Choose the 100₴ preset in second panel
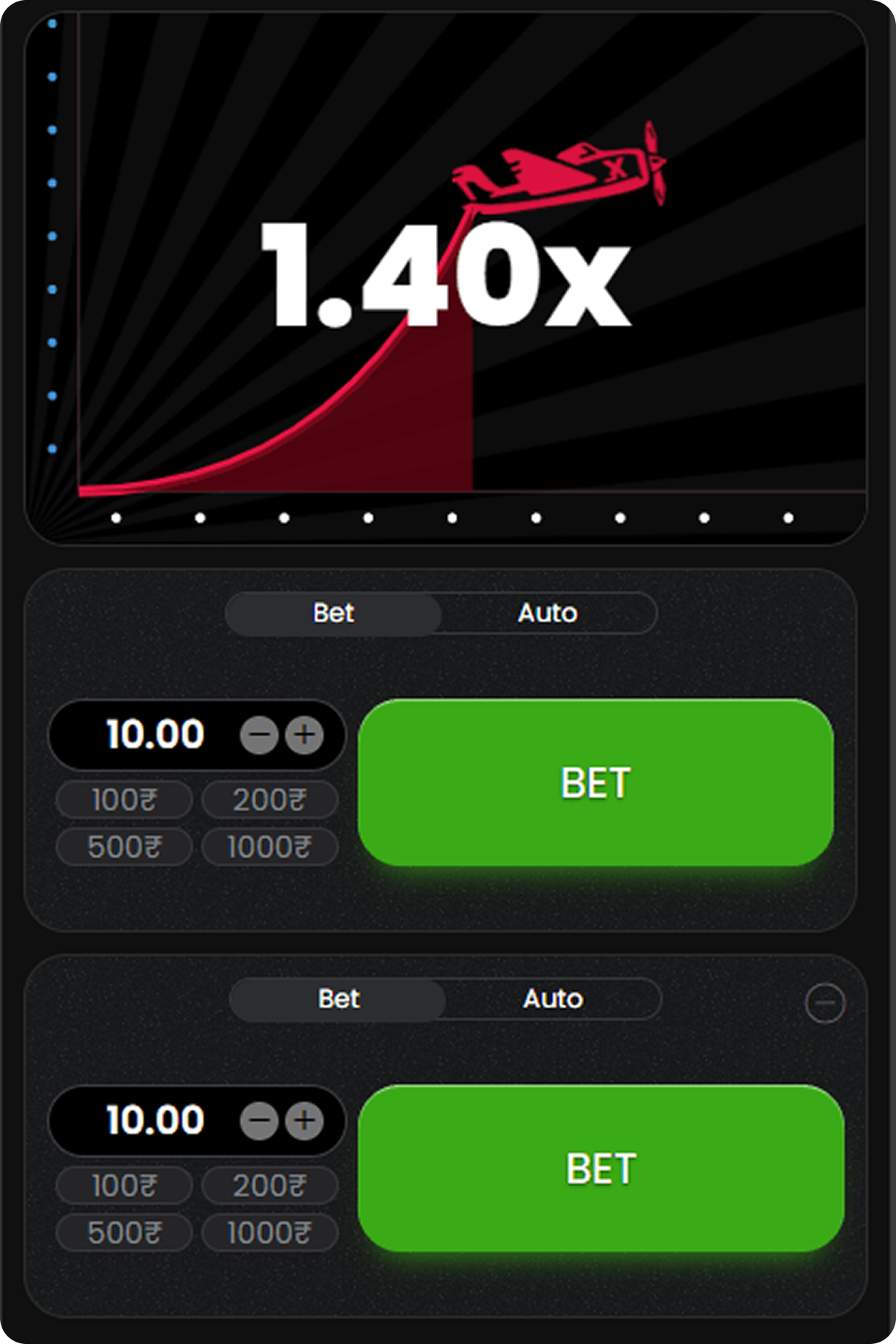The height and width of the screenshot is (1344, 896). 124,1185
